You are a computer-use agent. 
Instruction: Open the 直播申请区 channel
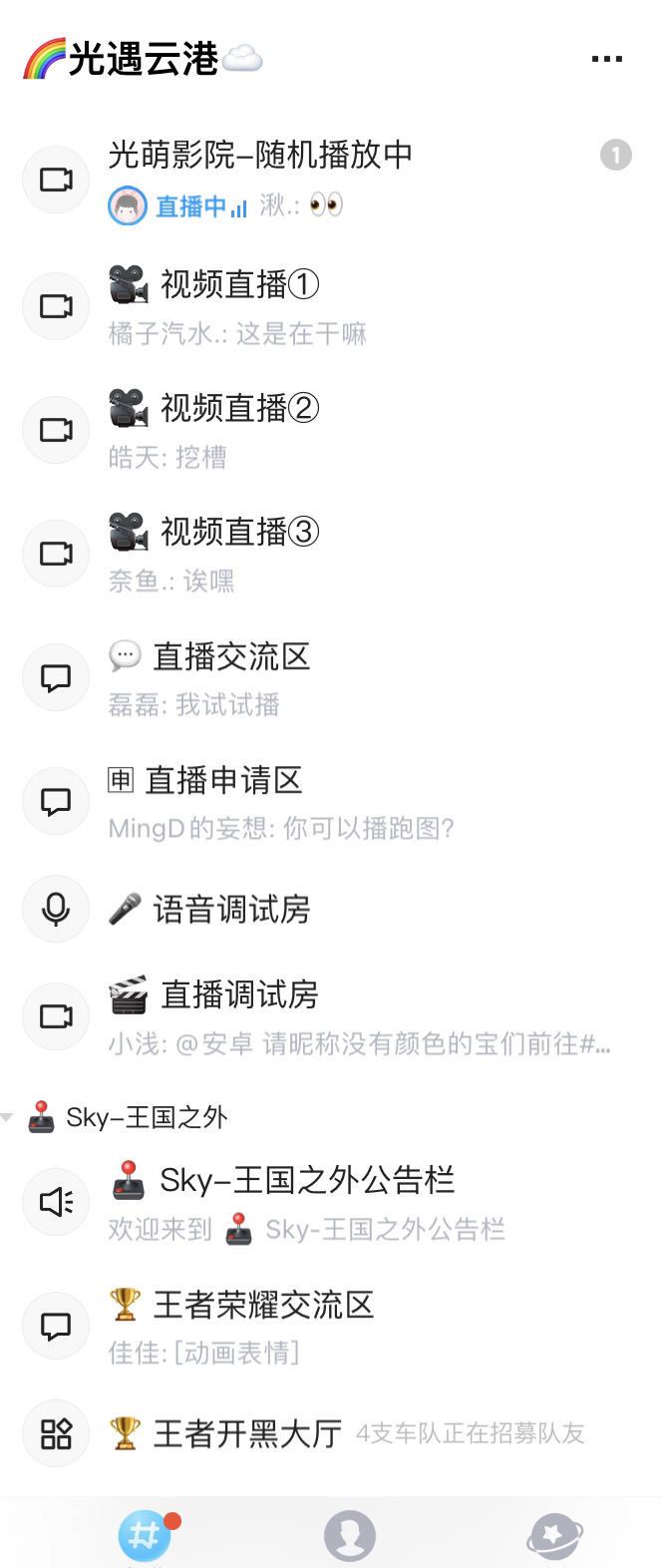coord(223,781)
